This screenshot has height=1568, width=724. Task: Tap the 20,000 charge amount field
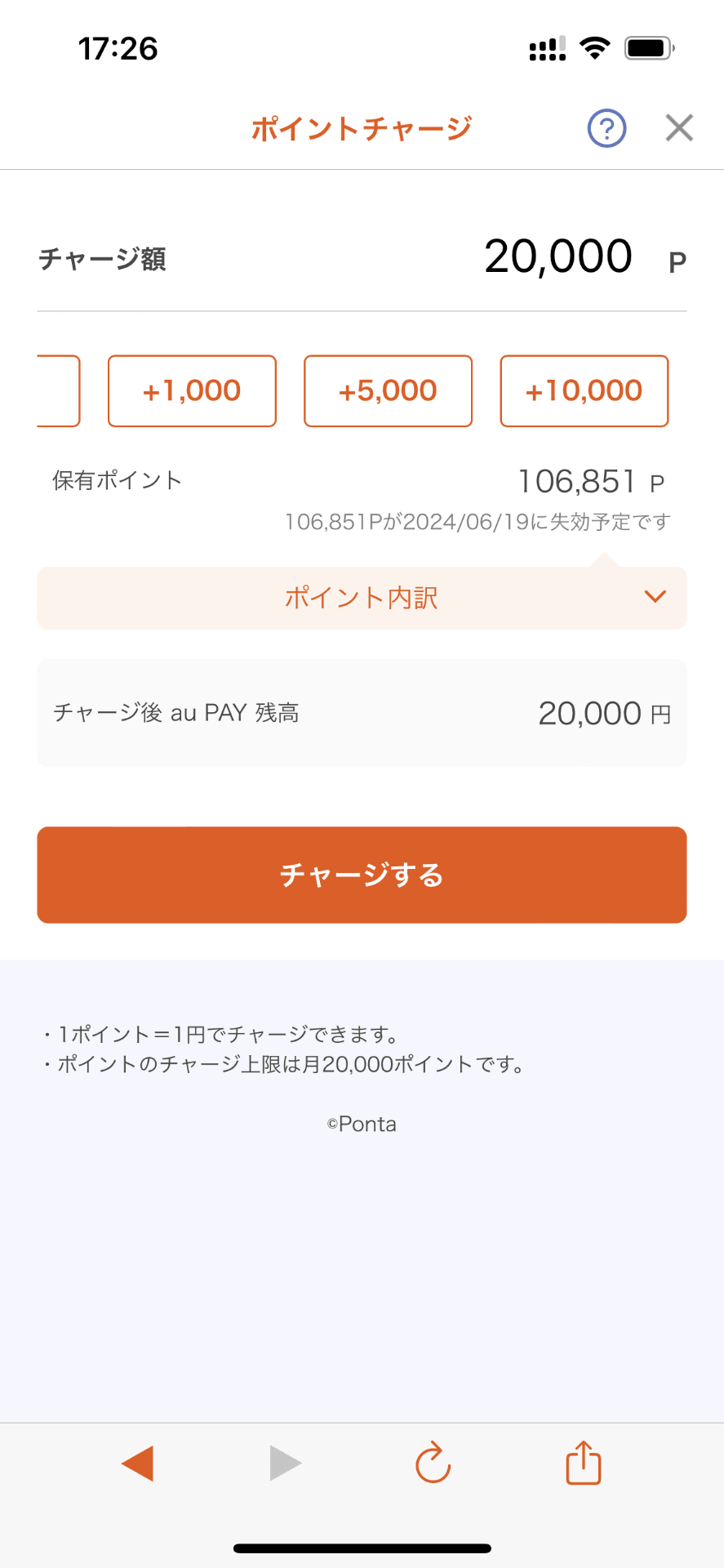point(559,257)
